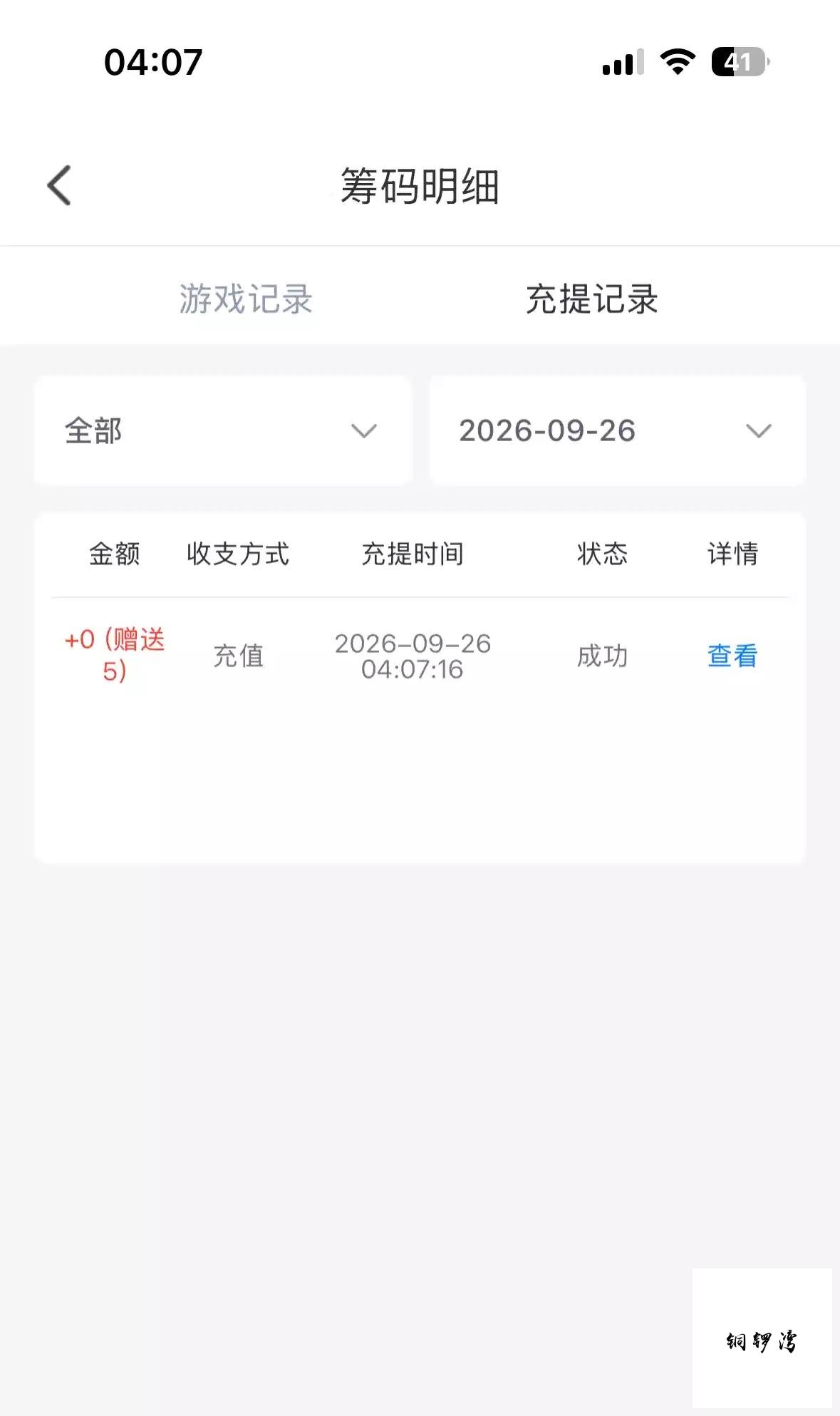Expand the 全部 type filter dropdown
Image resolution: width=840 pixels, height=1416 pixels.
223,430
